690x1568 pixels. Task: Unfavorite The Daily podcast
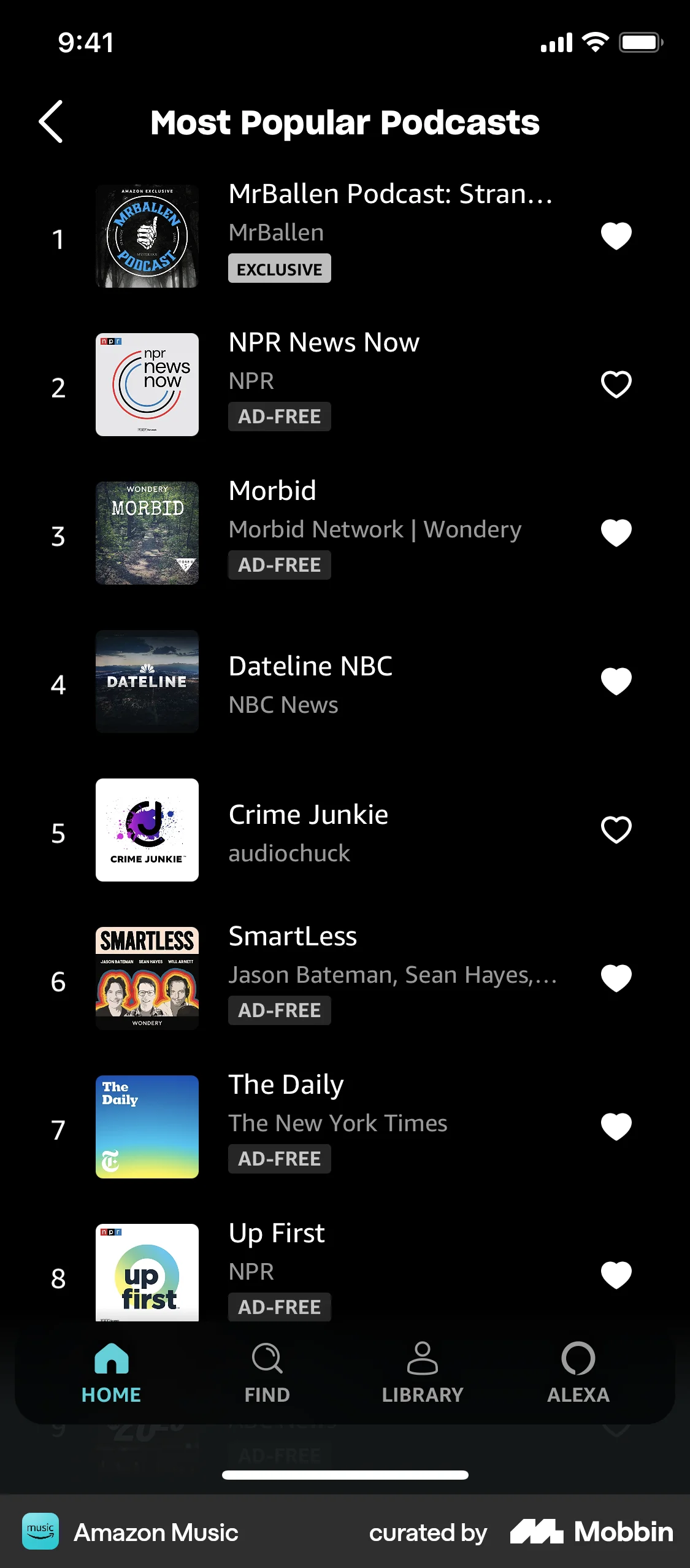click(616, 1125)
